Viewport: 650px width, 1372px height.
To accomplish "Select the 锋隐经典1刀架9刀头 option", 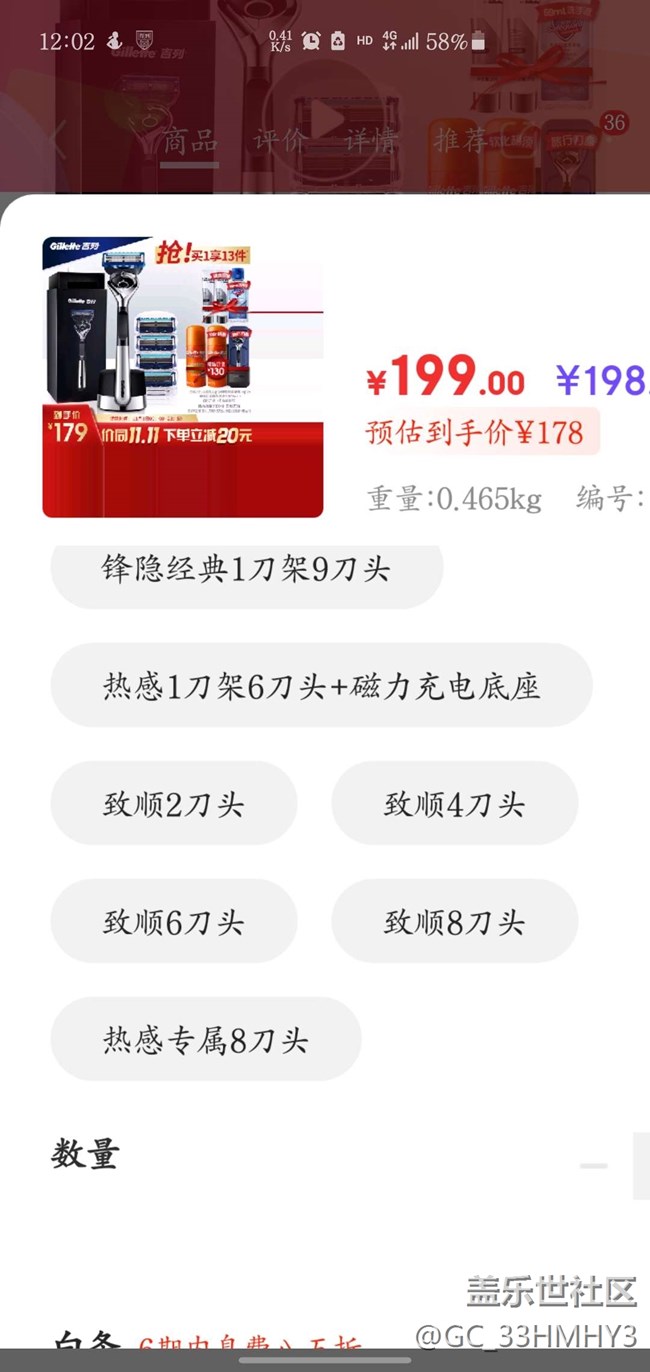I will 246,571.
